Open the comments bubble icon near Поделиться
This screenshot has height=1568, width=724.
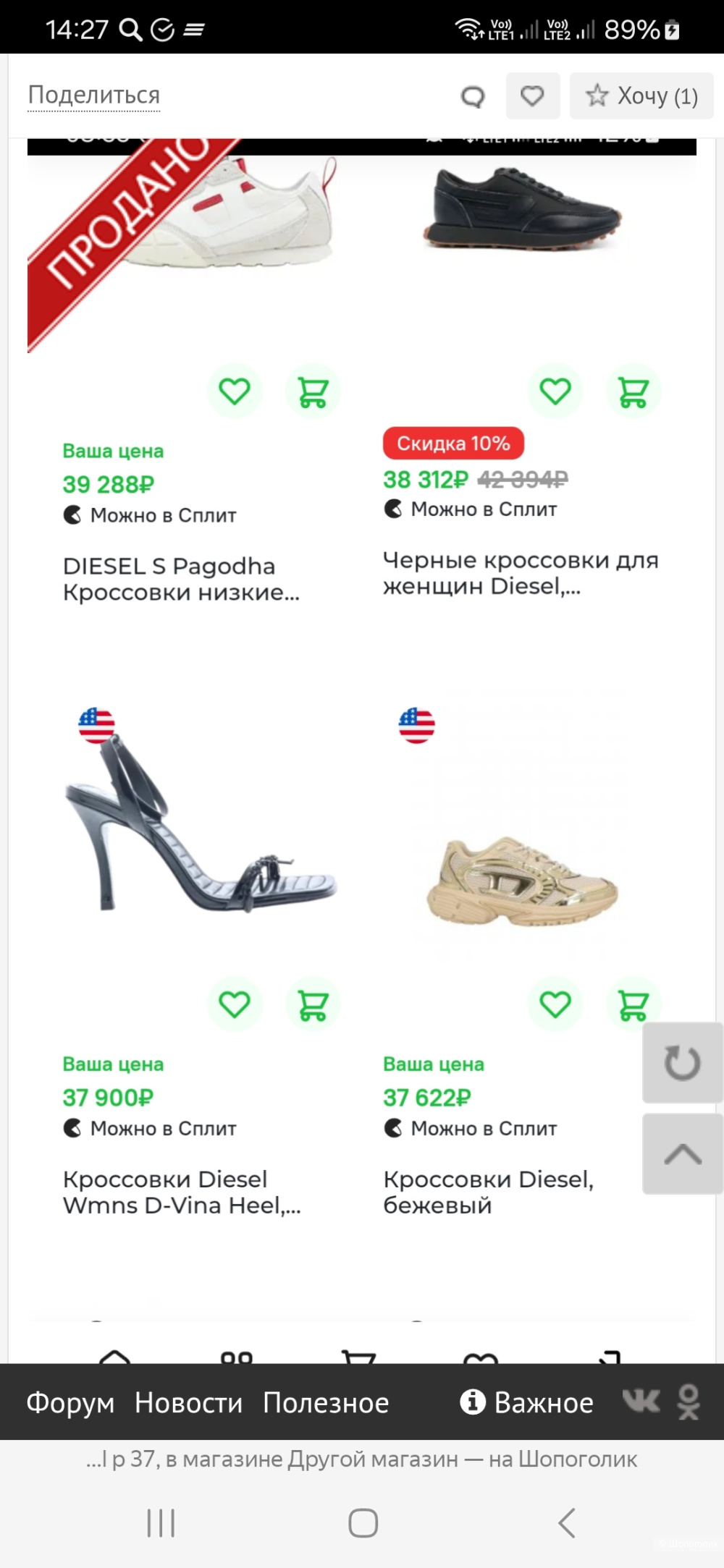(x=472, y=96)
